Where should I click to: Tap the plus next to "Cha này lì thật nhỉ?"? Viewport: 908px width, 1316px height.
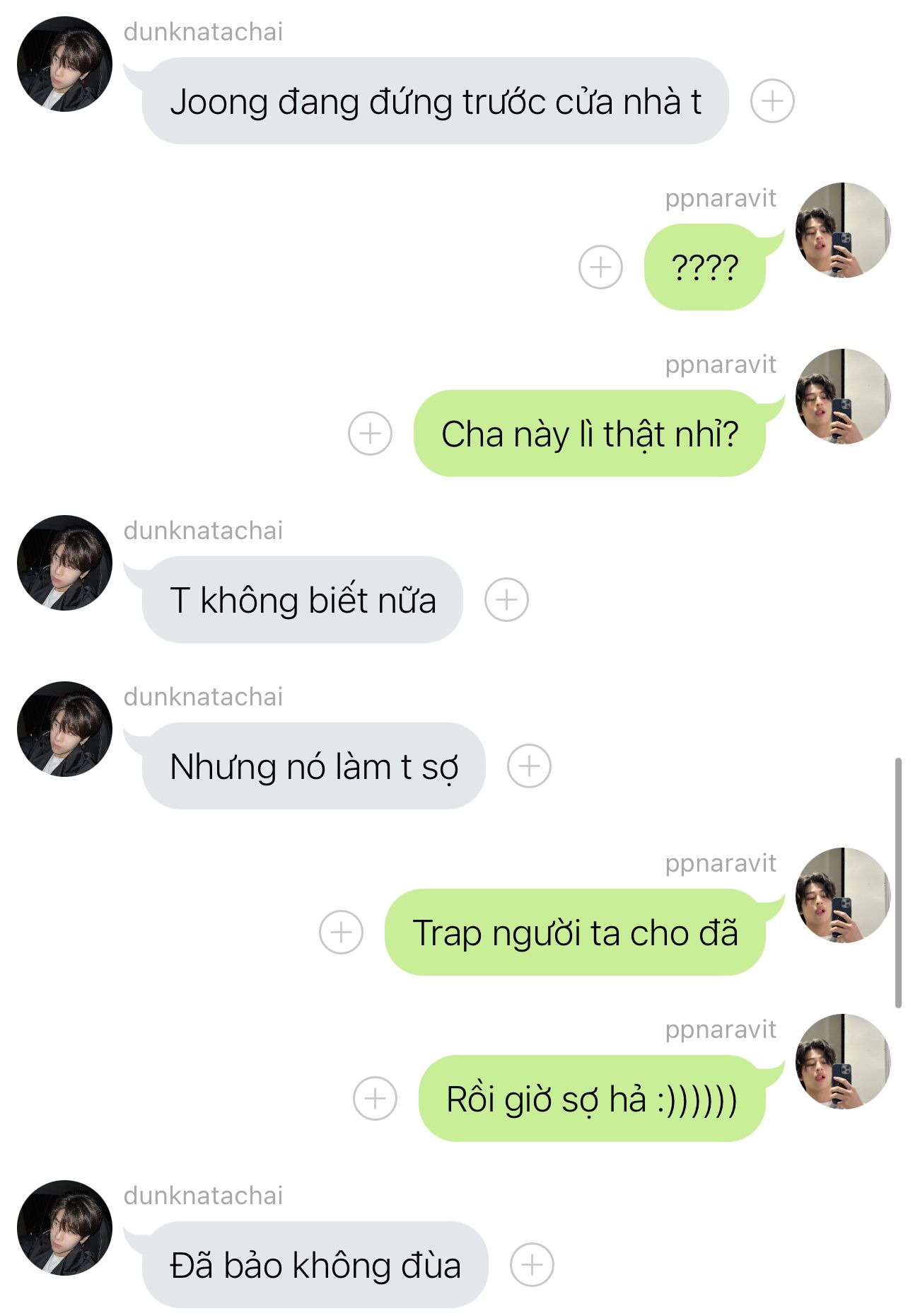(370, 434)
